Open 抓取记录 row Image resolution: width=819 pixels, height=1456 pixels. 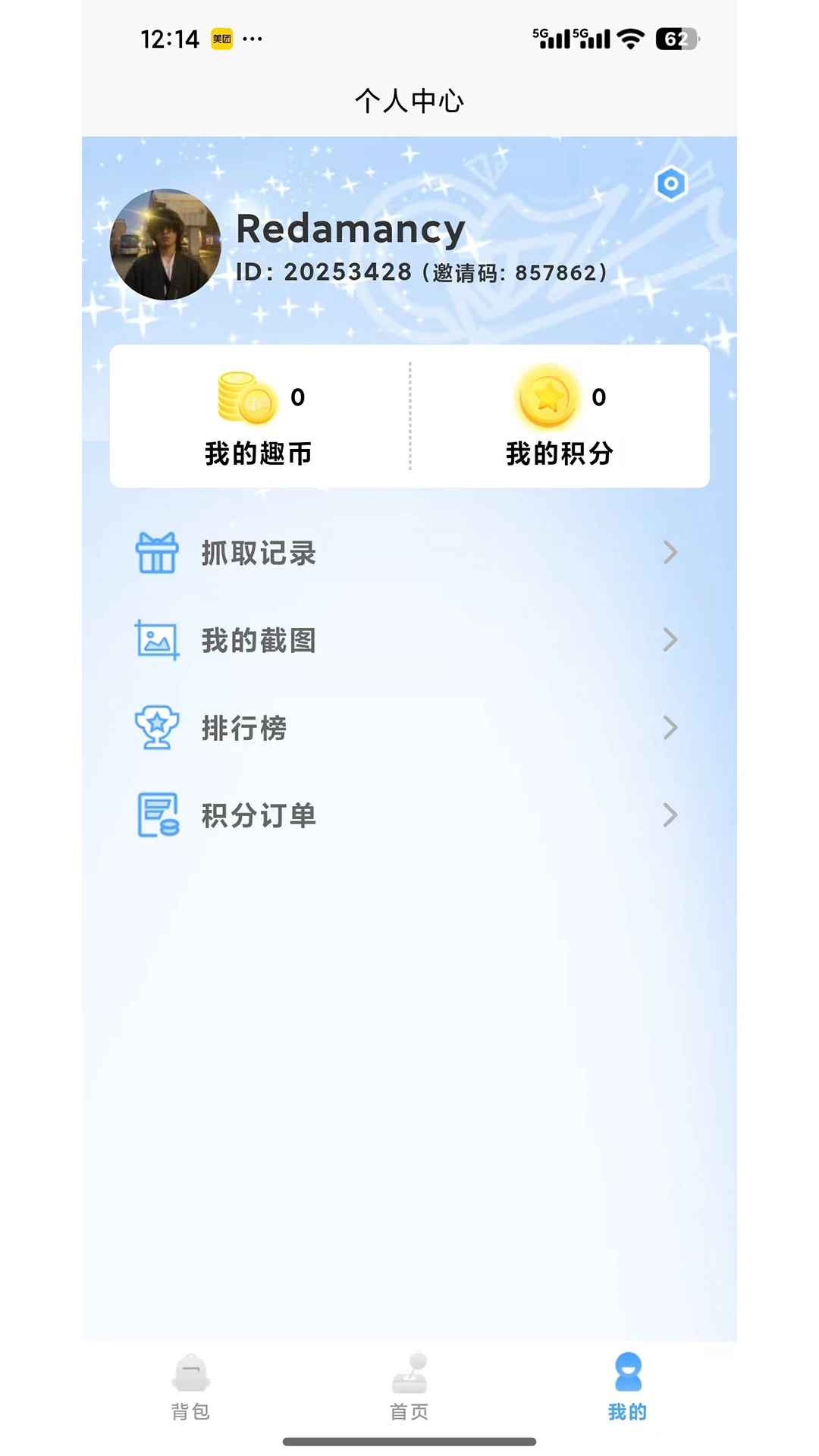pyautogui.click(x=408, y=553)
